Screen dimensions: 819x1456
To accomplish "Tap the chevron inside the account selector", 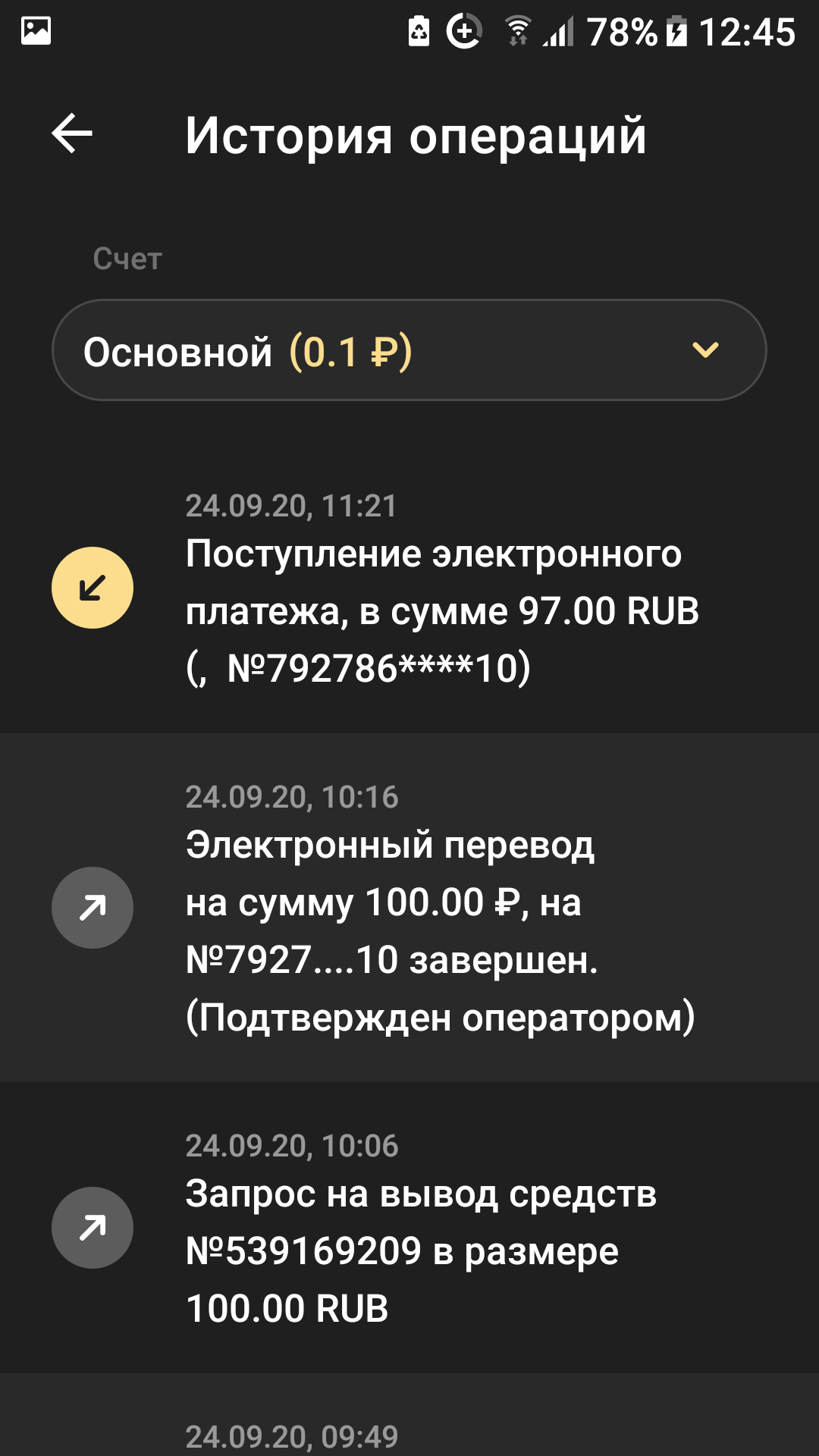I will (x=706, y=350).
